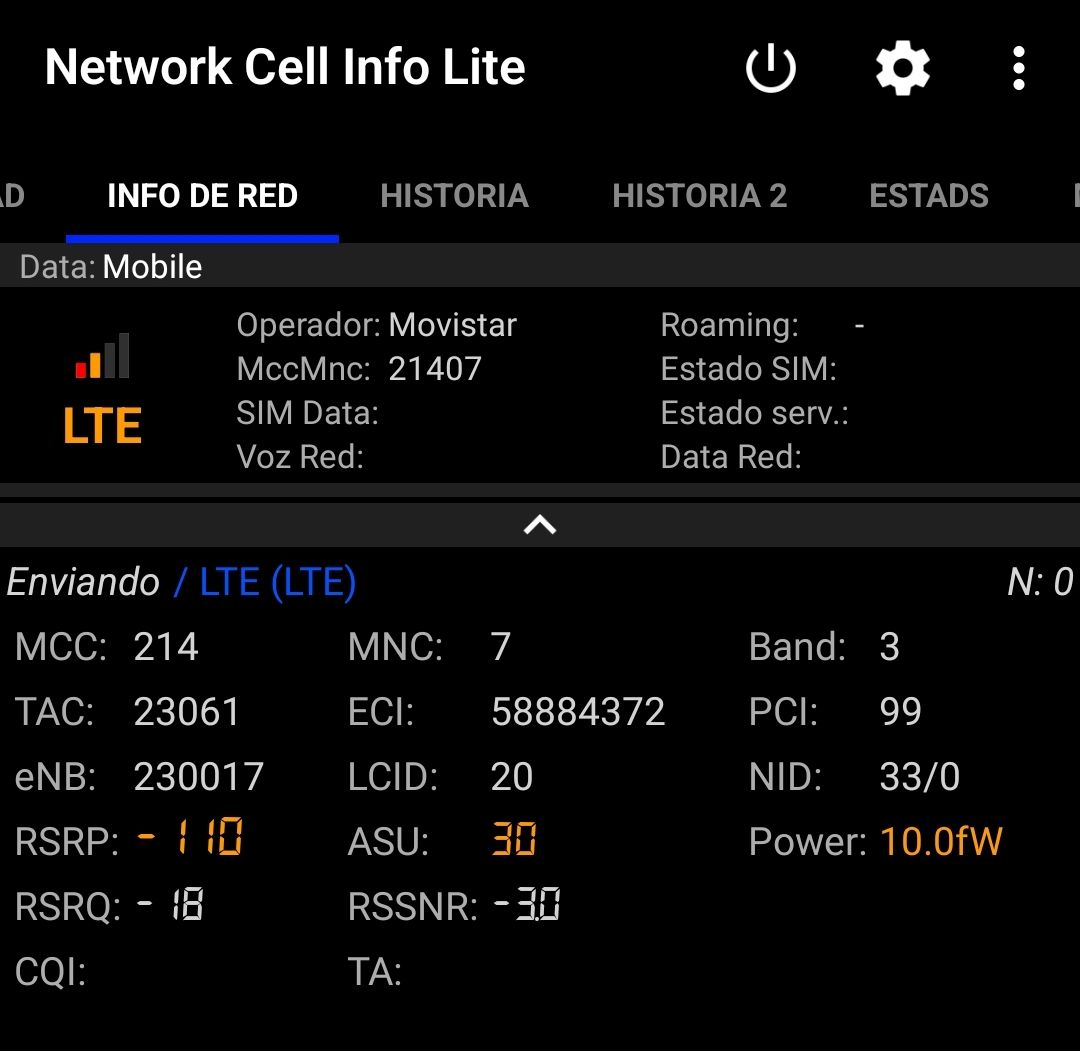The image size is (1080, 1051).
Task: Switch to the HISTORIA 2 tab
Action: (x=699, y=196)
